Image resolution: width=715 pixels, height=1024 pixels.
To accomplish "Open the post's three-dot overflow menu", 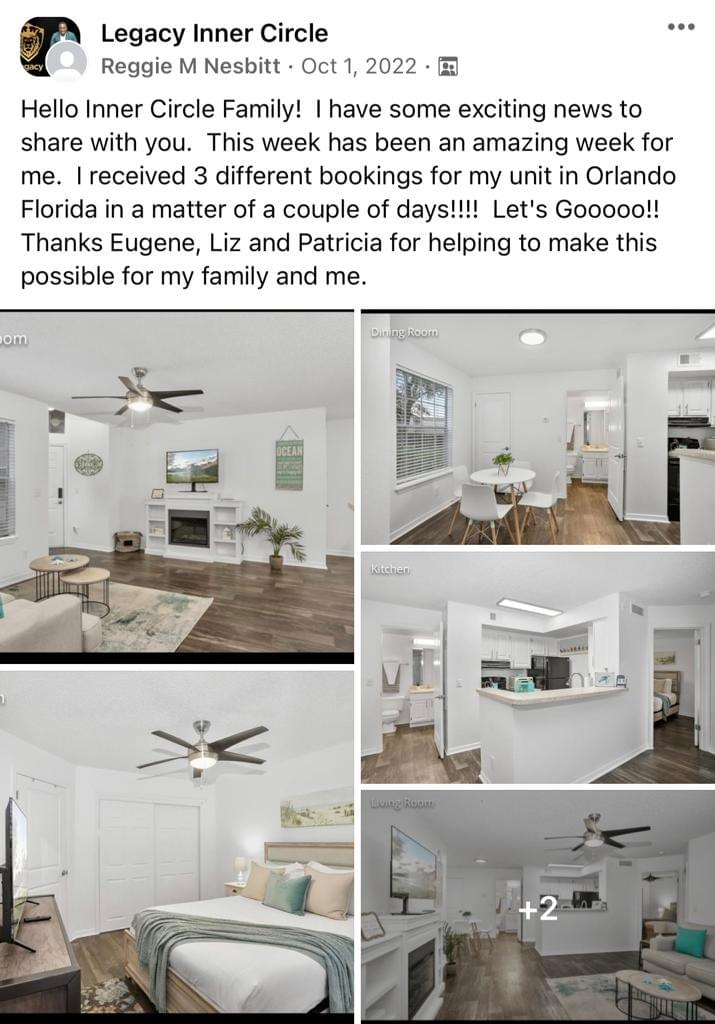I will click(x=681, y=27).
